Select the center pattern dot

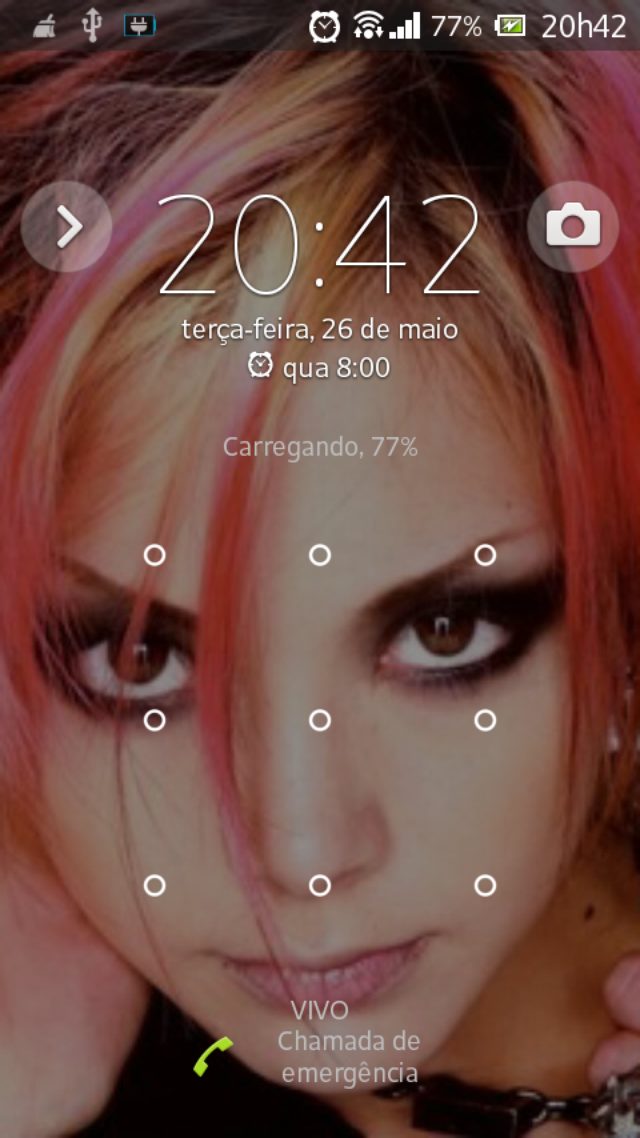(x=319, y=720)
